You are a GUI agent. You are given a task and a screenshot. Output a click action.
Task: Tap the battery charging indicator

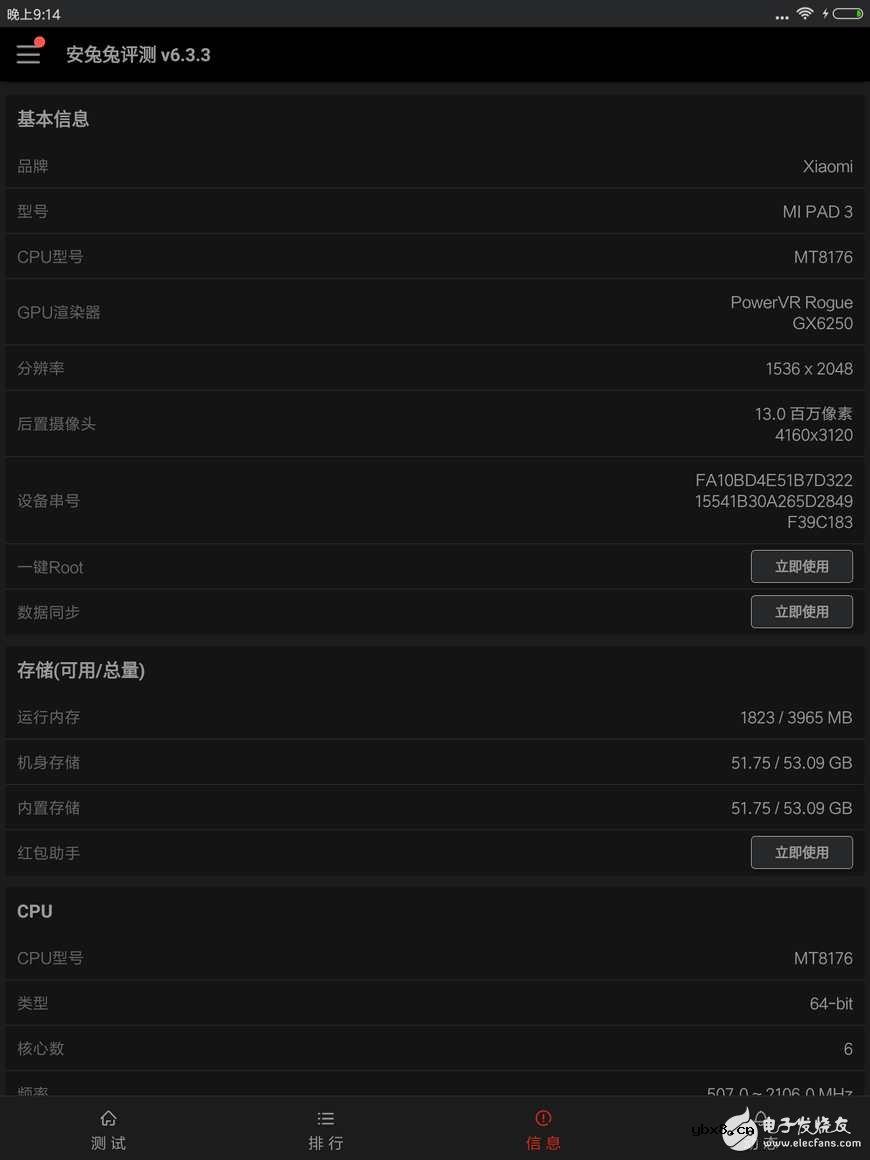click(845, 14)
